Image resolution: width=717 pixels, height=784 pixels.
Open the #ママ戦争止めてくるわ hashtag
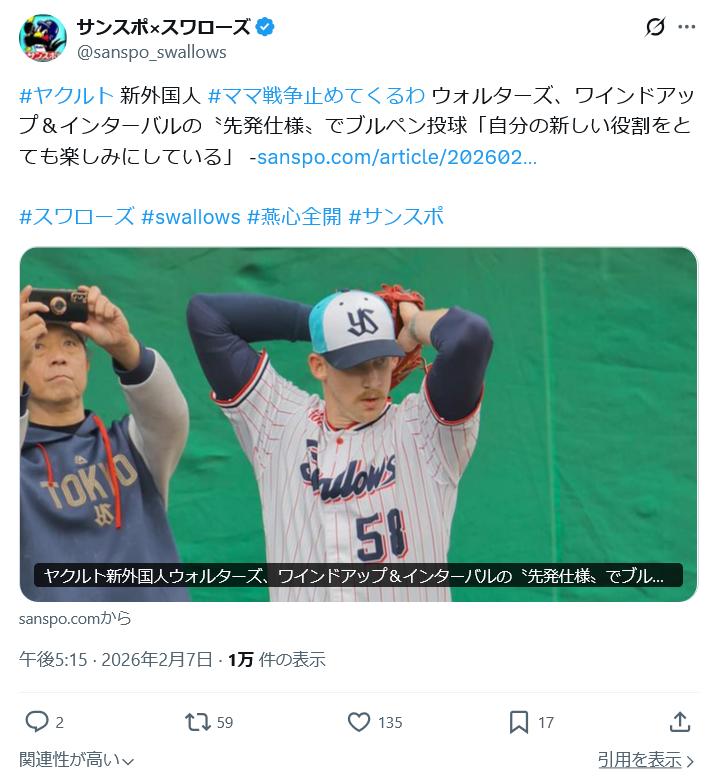click(317, 96)
